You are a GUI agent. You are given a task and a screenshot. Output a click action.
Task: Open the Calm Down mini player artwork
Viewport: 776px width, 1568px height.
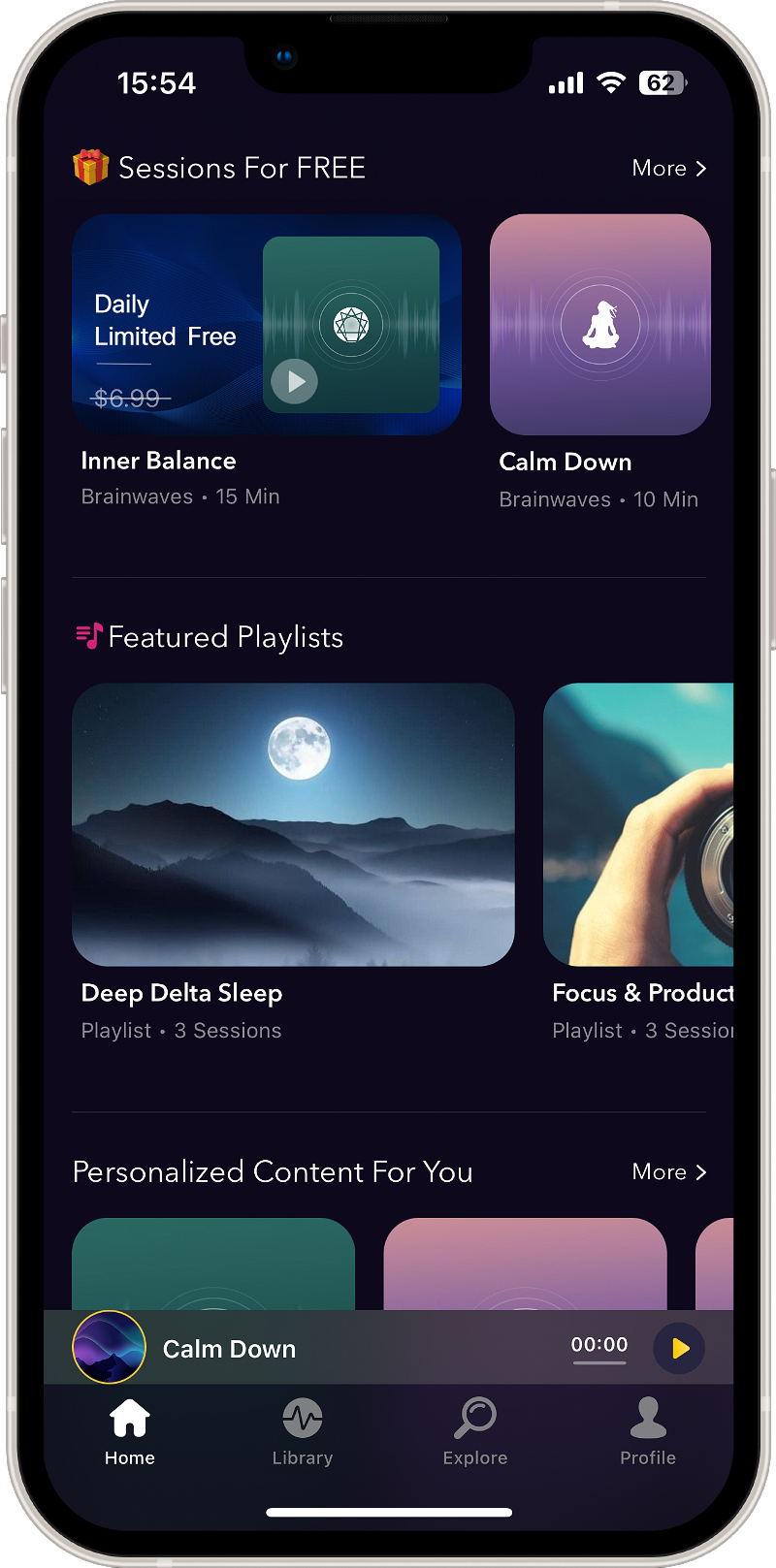[110, 1347]
